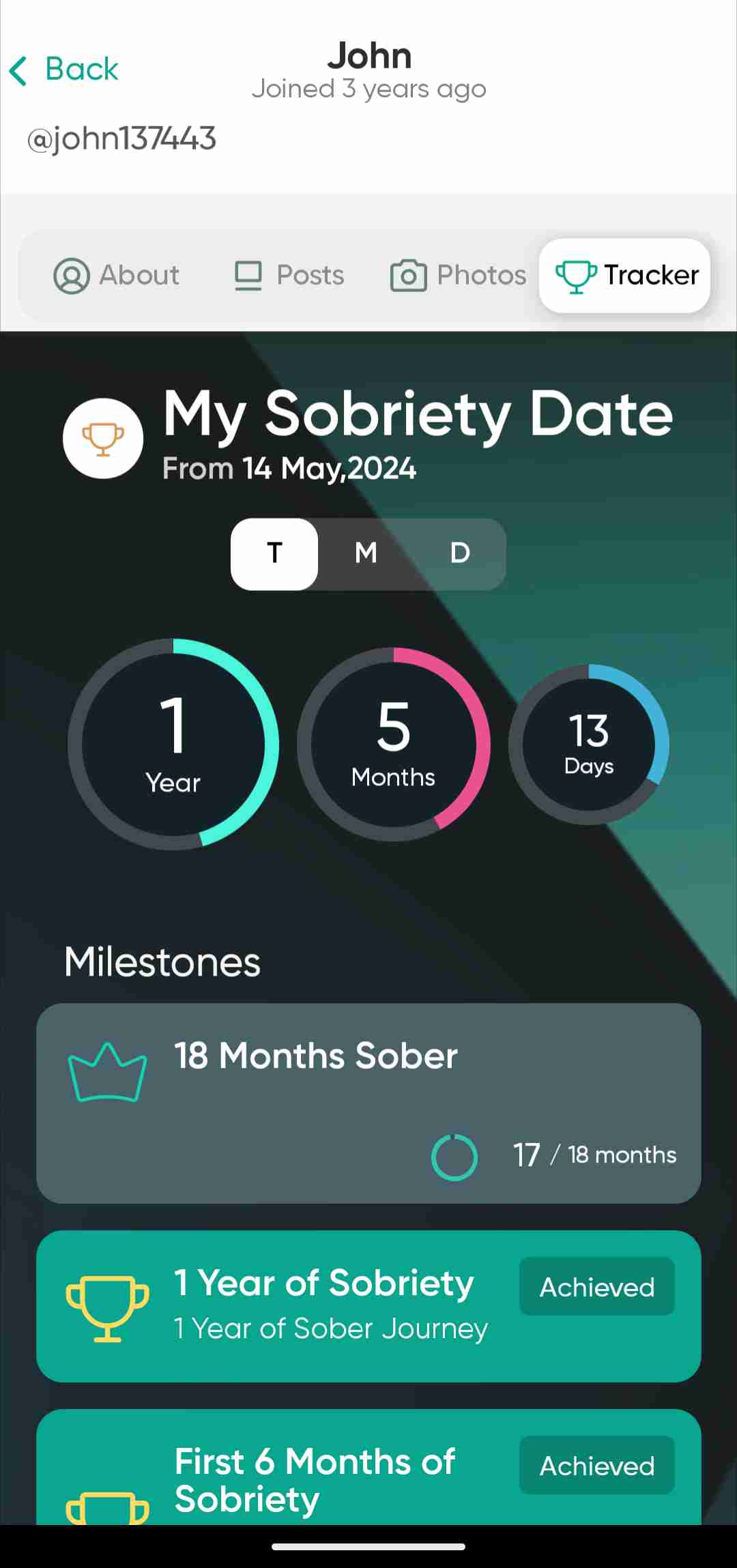Select the T segment of the counter
Screen dimensions: 737x1568
click(x=274, y=553)
